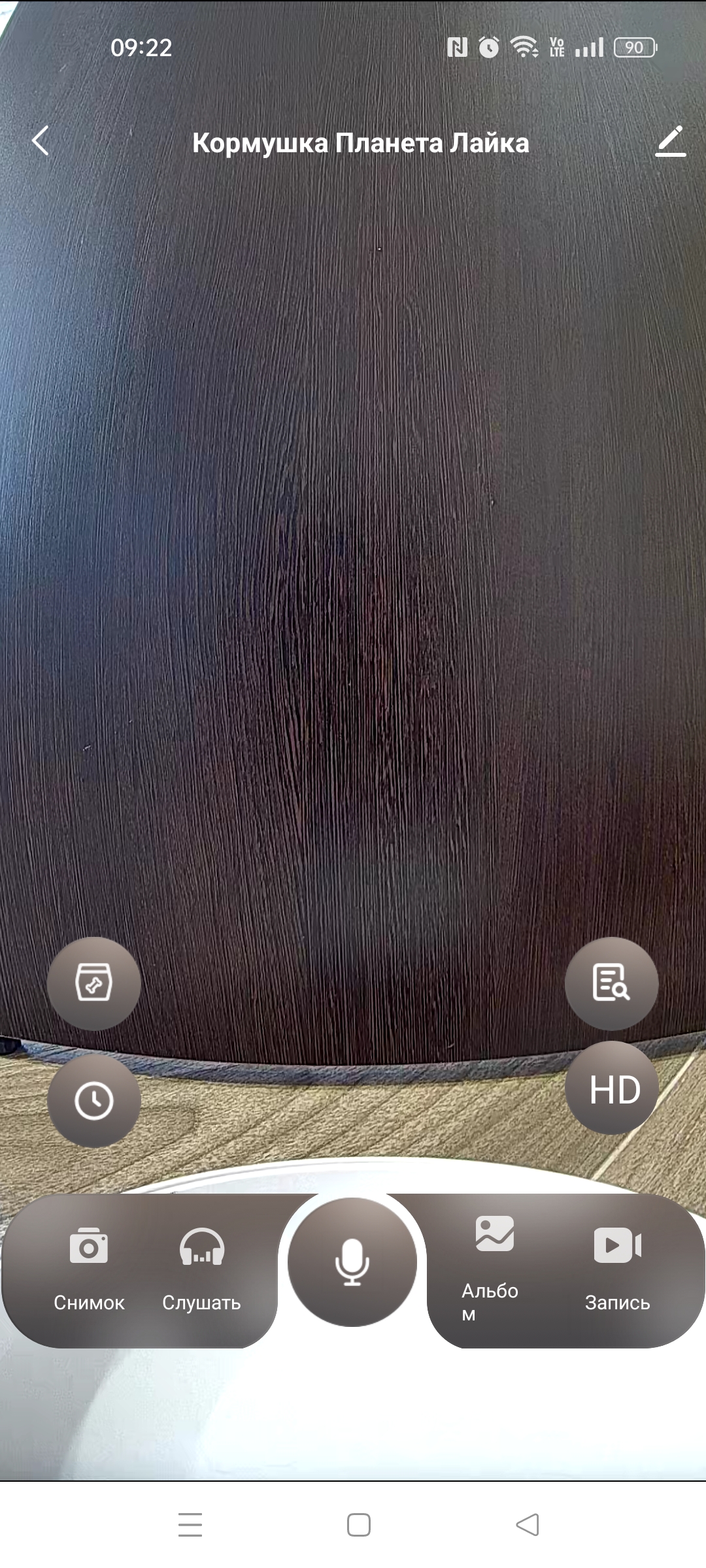Tap the system home button

tap(358, 1525)
